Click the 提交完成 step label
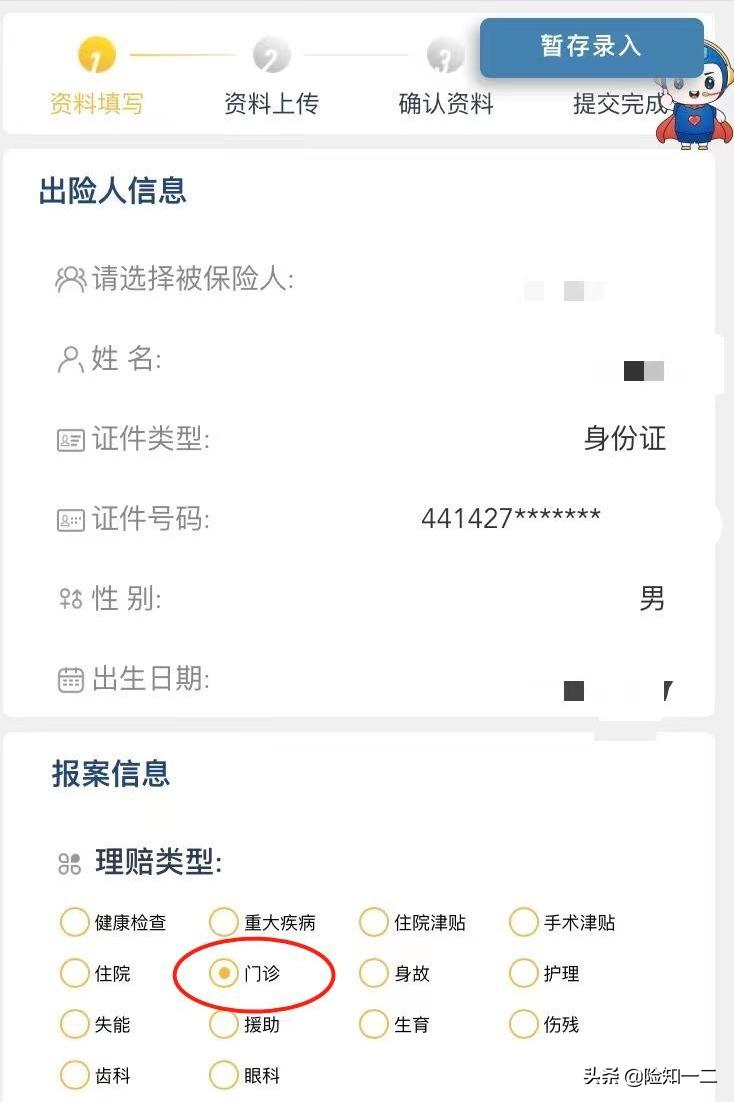The width and height of the screenshot is (734, 1102). click(x=620, y=103)
